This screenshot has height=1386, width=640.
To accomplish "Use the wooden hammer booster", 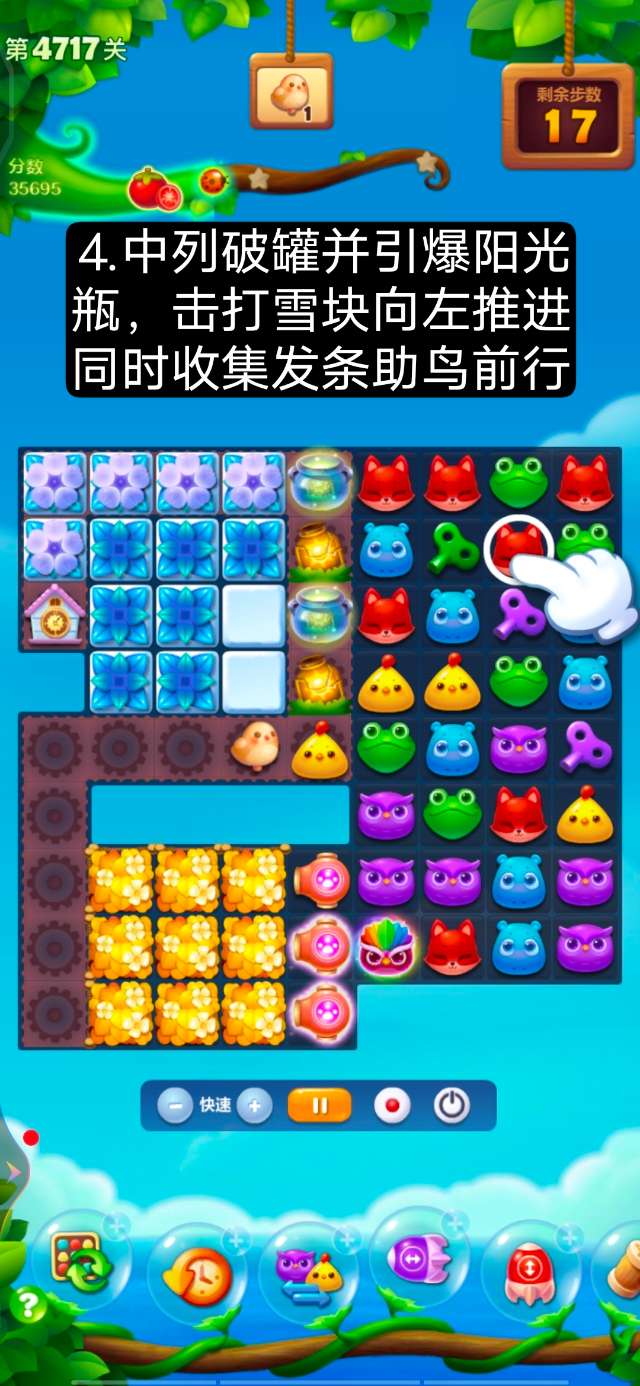I will [625, 1266].
